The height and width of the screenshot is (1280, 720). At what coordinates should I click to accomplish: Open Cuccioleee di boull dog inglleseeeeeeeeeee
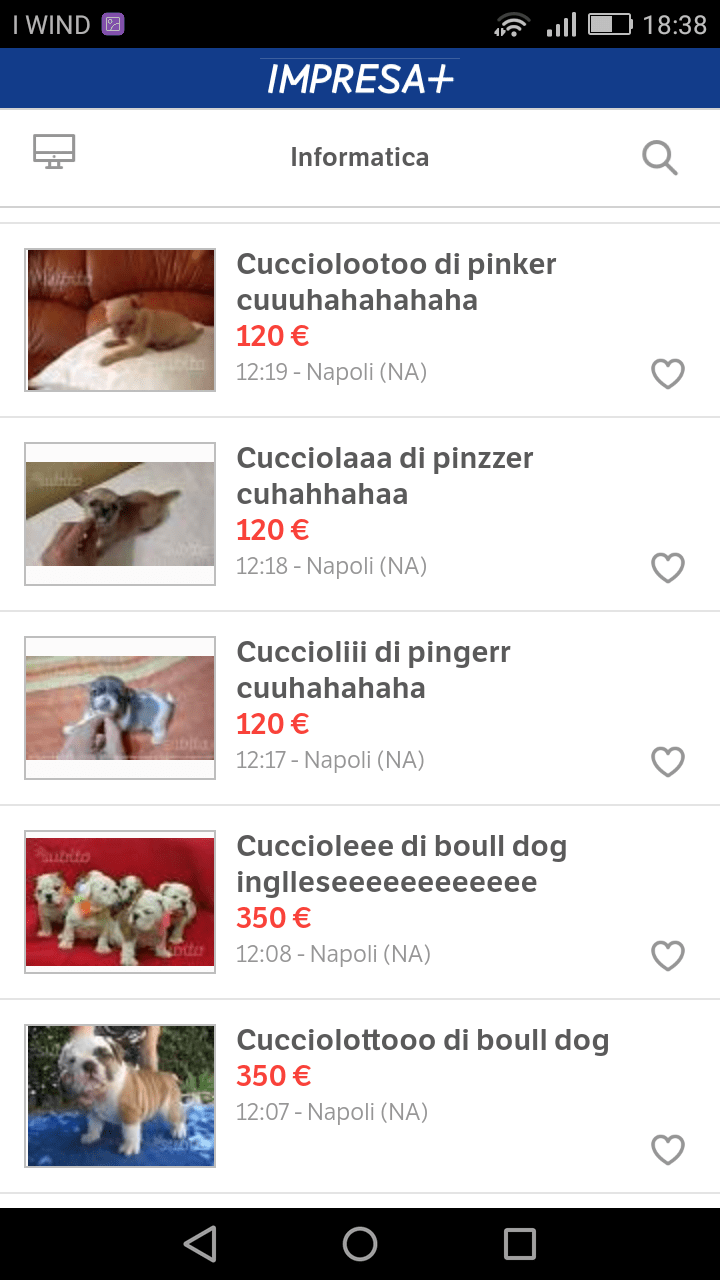[x=401, y=864]
